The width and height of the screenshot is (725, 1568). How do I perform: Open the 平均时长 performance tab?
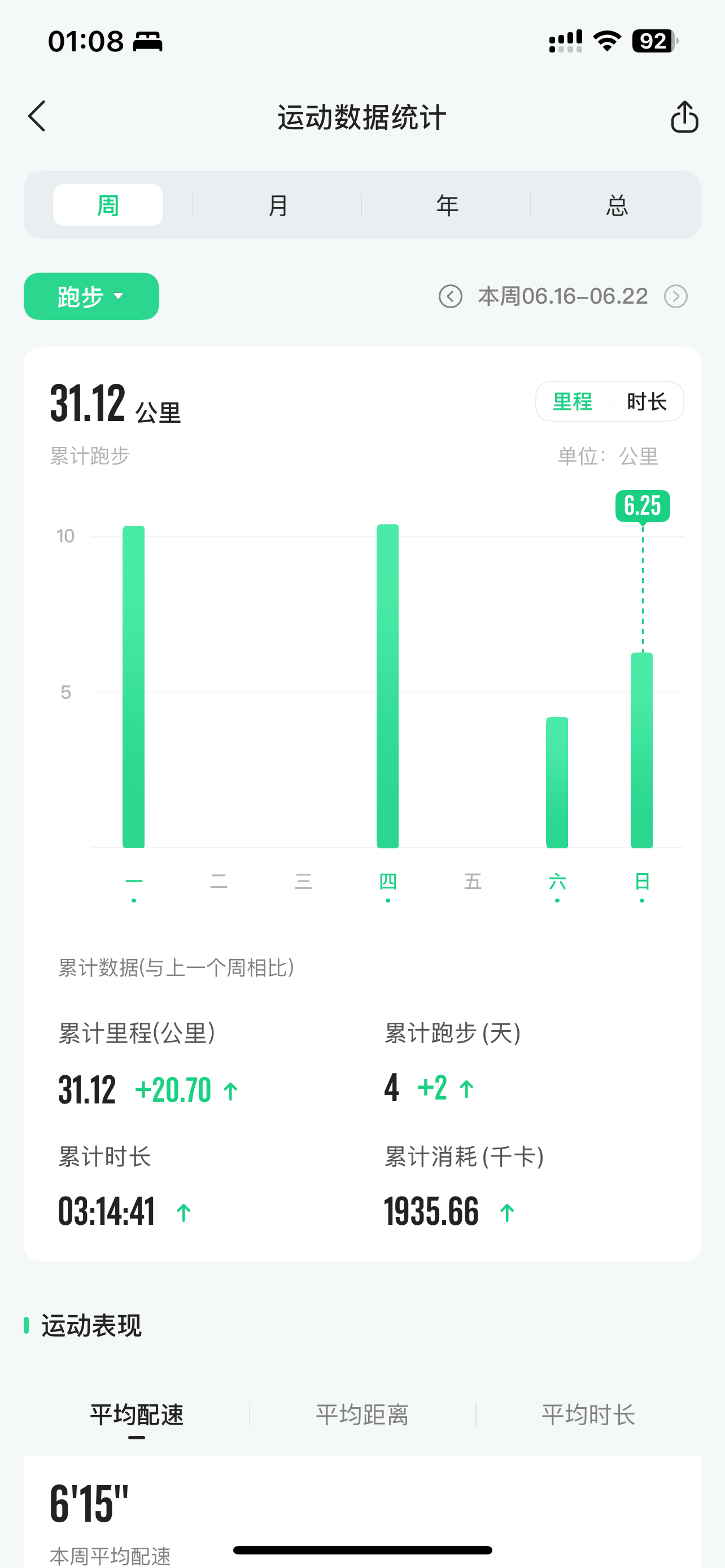tap(589, 1414)
